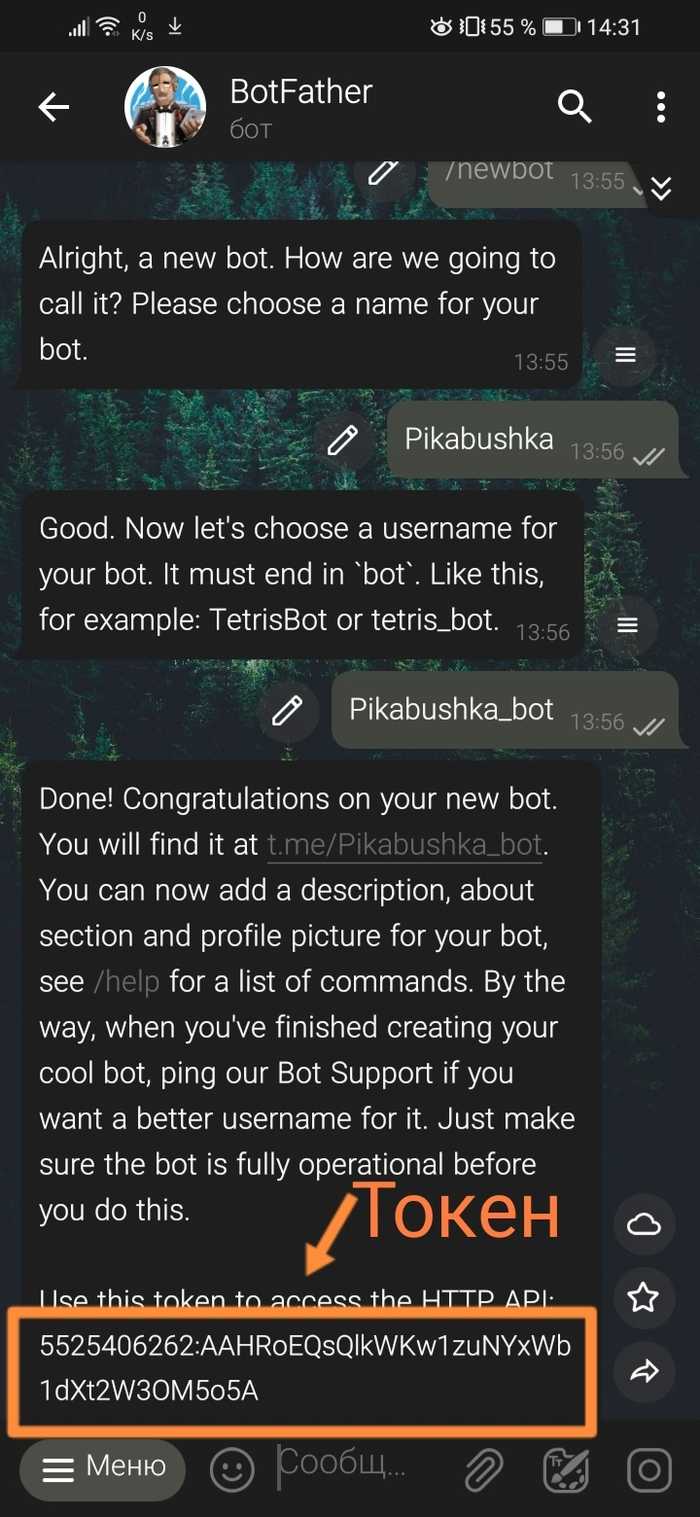
Task: Open the emoji picker
Action: pos(232,1470)
